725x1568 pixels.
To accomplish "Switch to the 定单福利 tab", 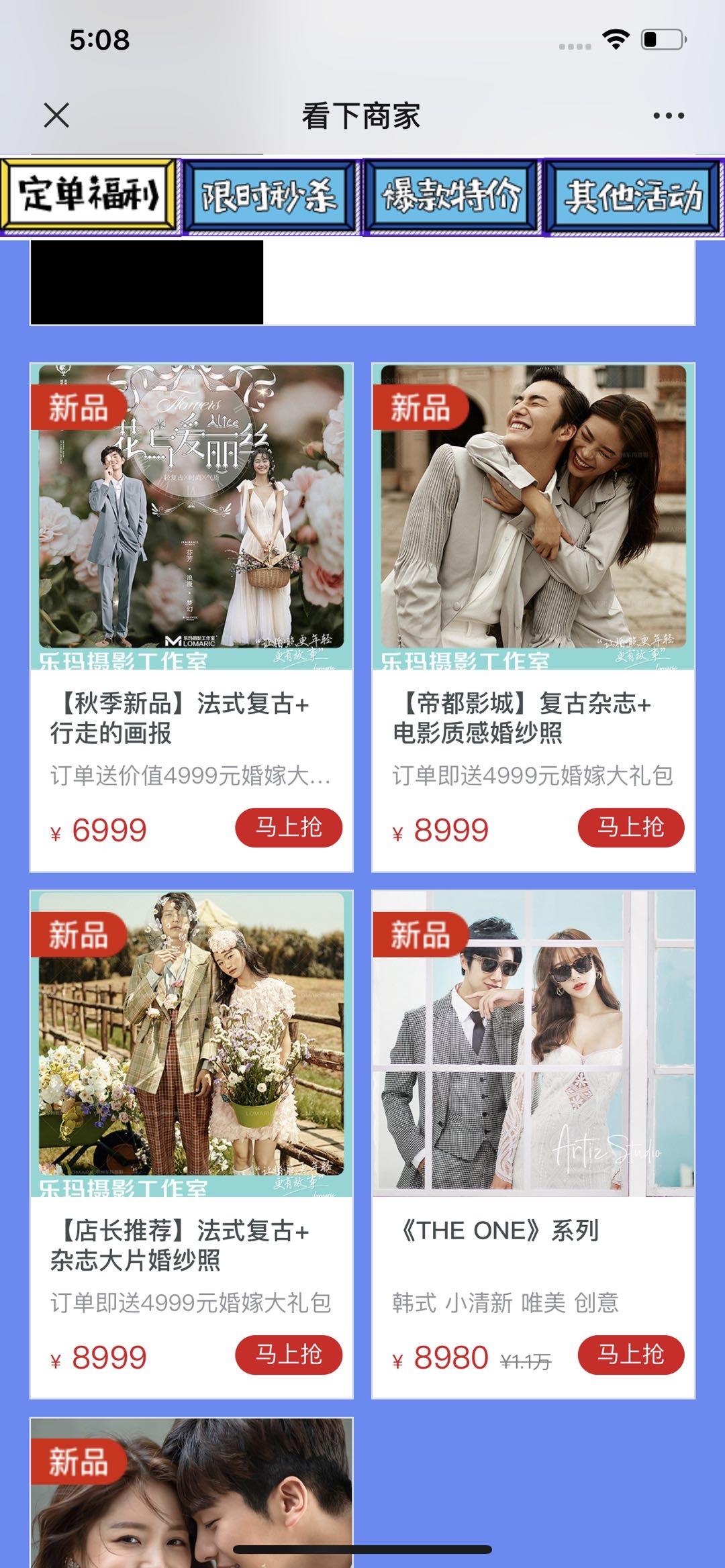I will point(90,197).
